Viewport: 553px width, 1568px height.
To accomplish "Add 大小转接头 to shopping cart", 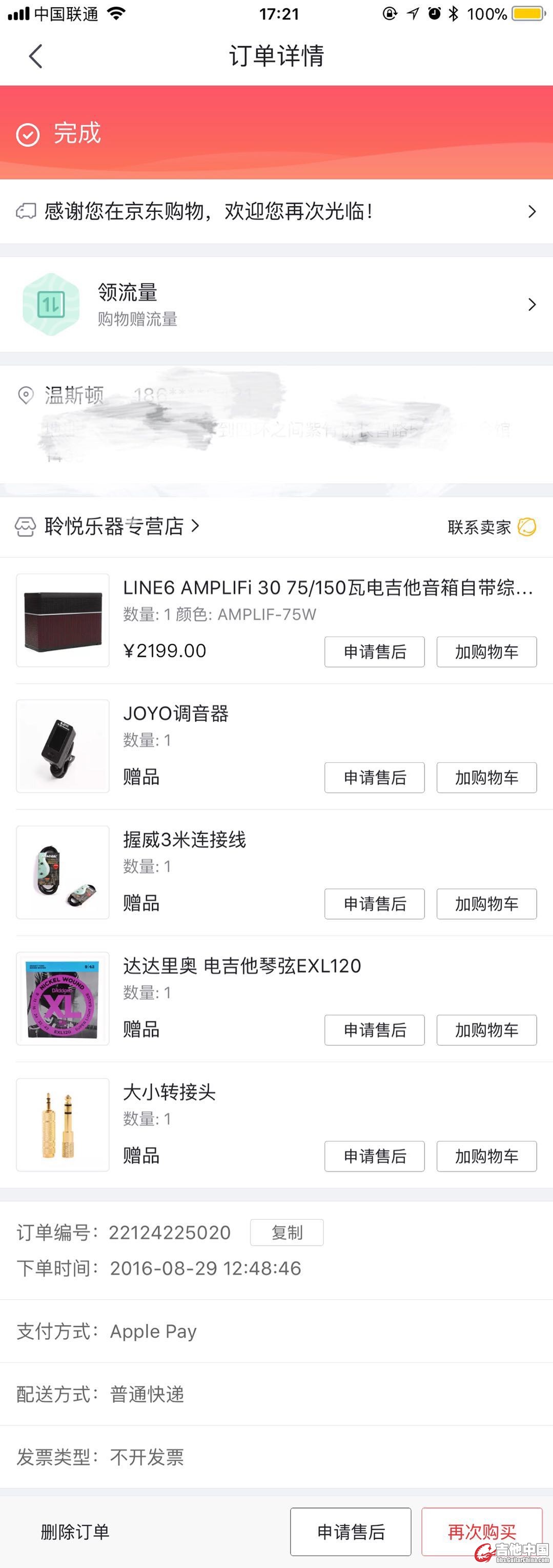I will [x=486, y=1156].
